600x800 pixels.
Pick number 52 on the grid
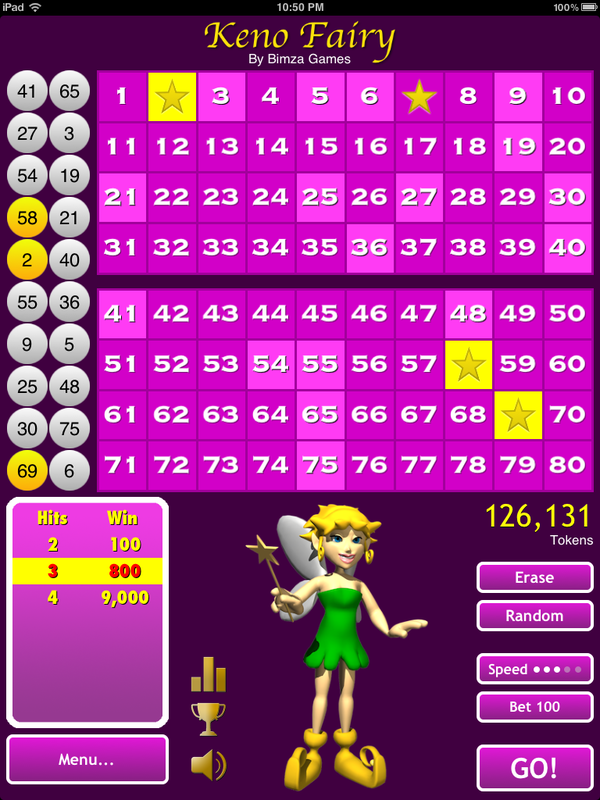point(171,365)
